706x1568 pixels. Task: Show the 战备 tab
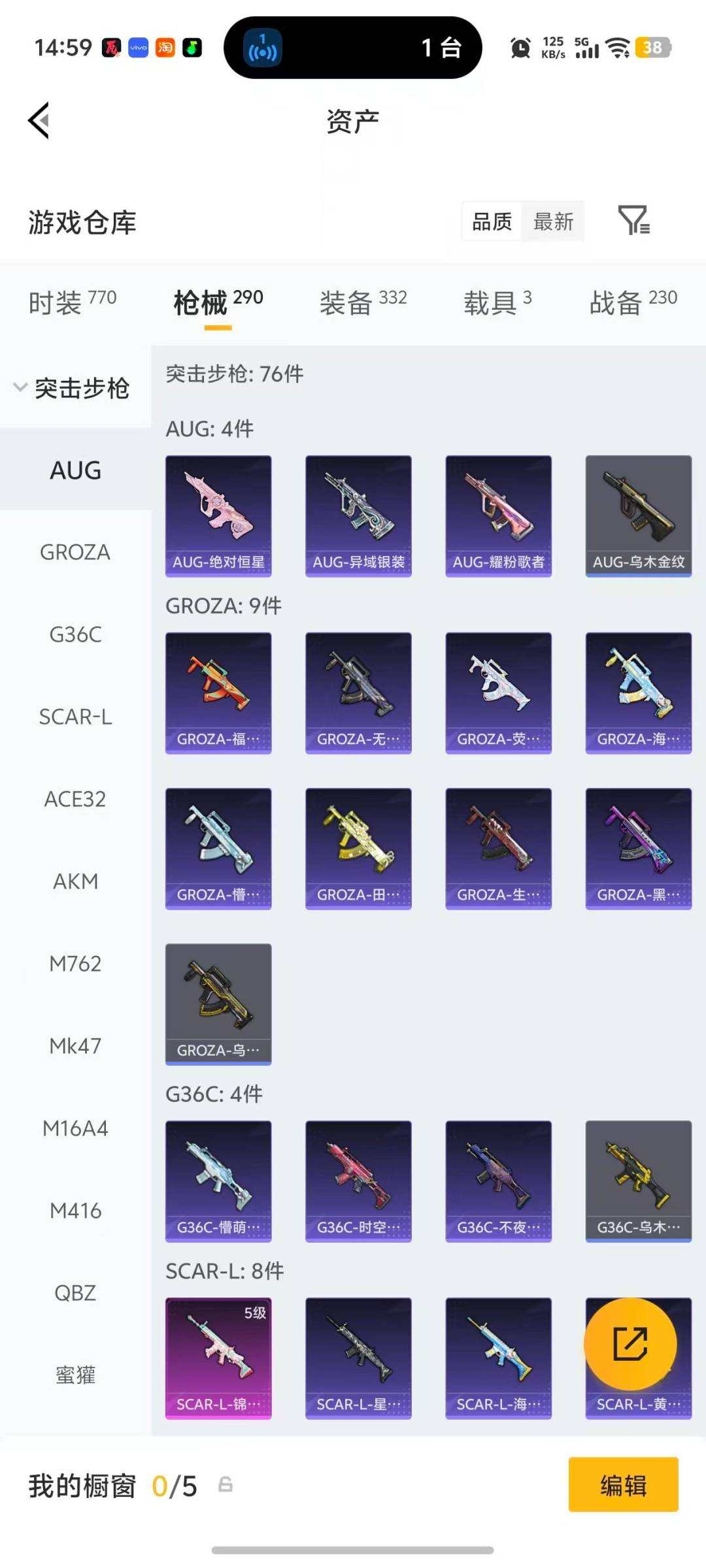(633, 302)
